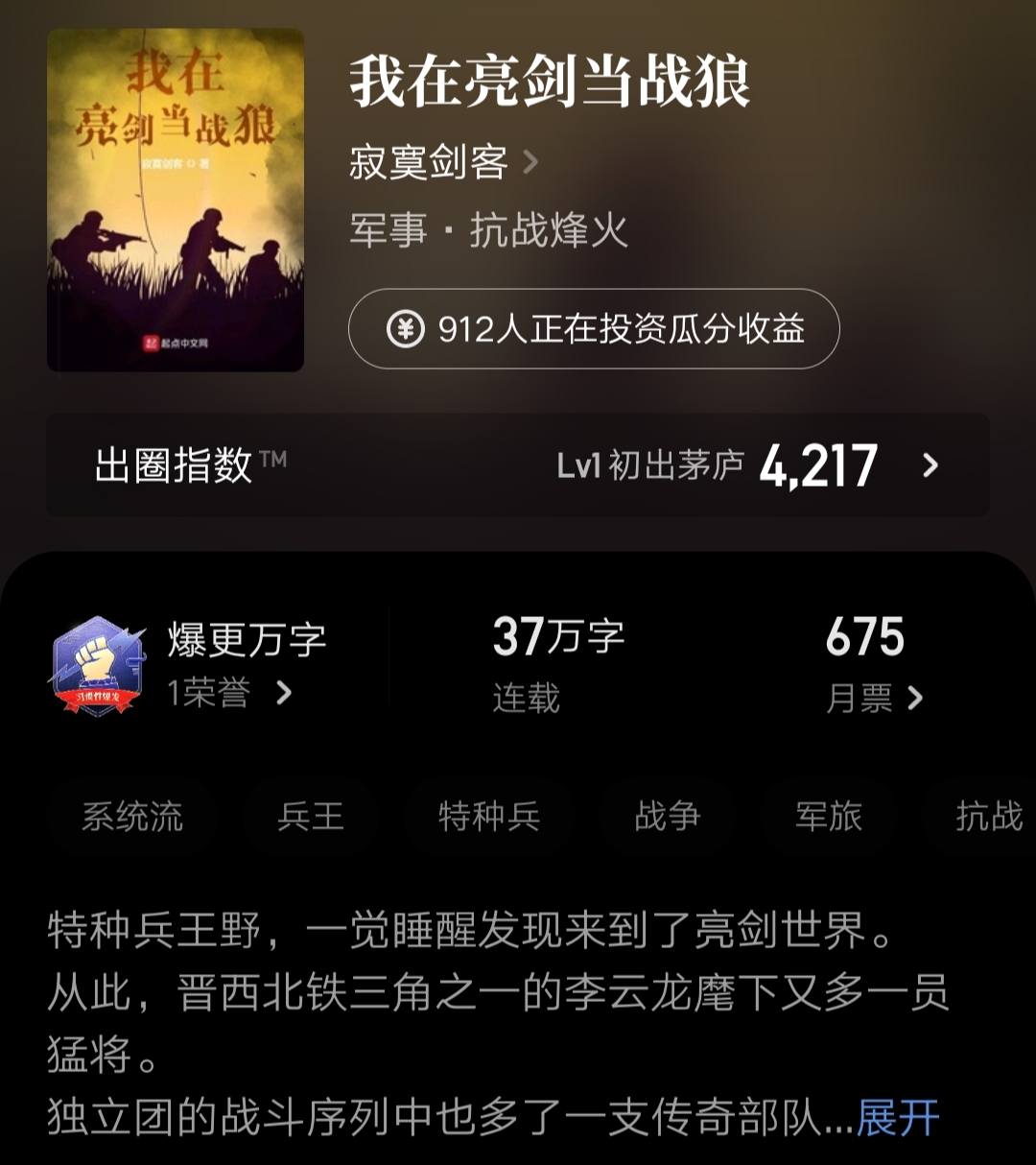Switch to the 战争 tag
Viewport: 1036px width, 1165px height.
point(666,818)
